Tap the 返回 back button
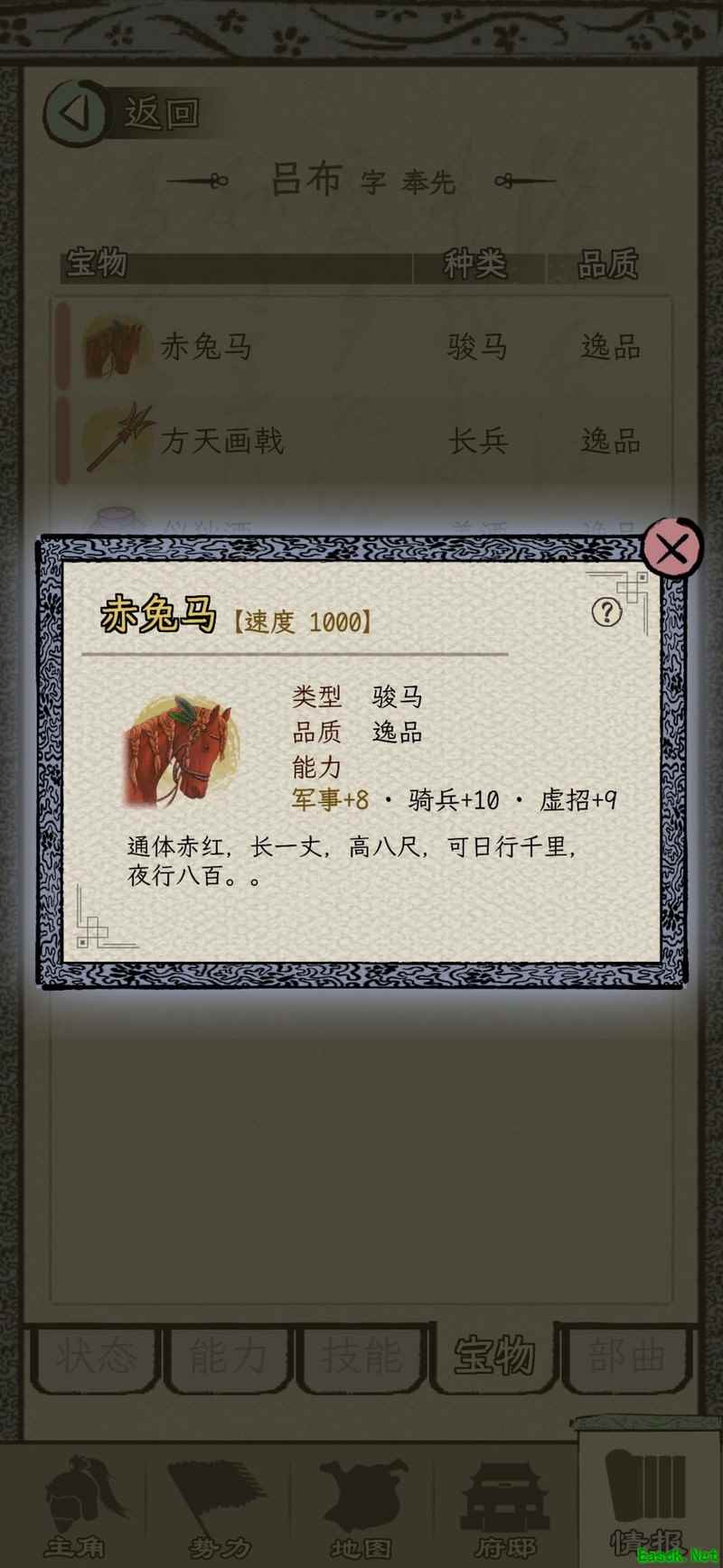723x1568 pixels. pyautogui.click(x=124, y=114)
